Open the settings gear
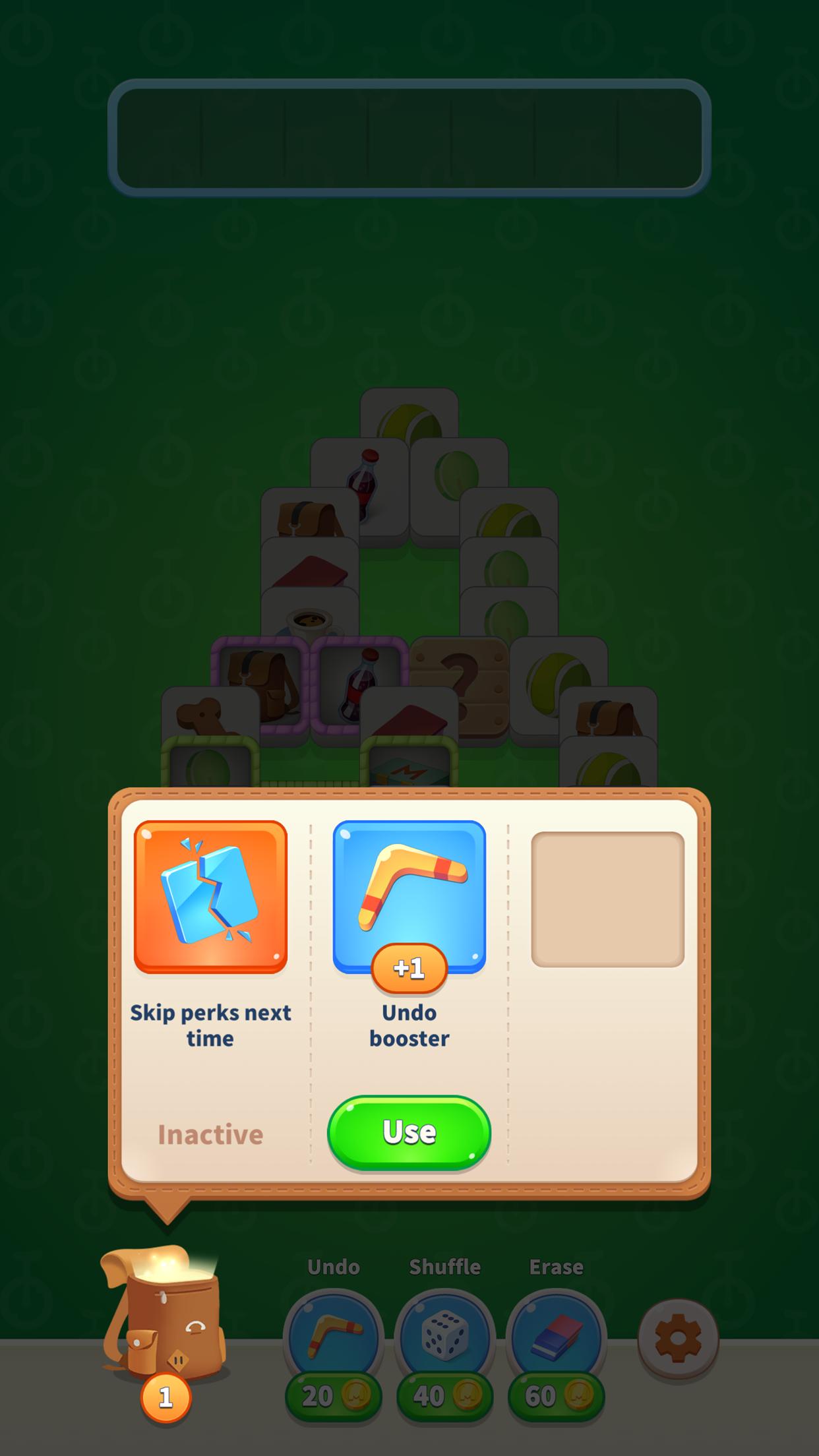The width and height of the screenshot is (819, 1456). click(x=678, y=1339)
